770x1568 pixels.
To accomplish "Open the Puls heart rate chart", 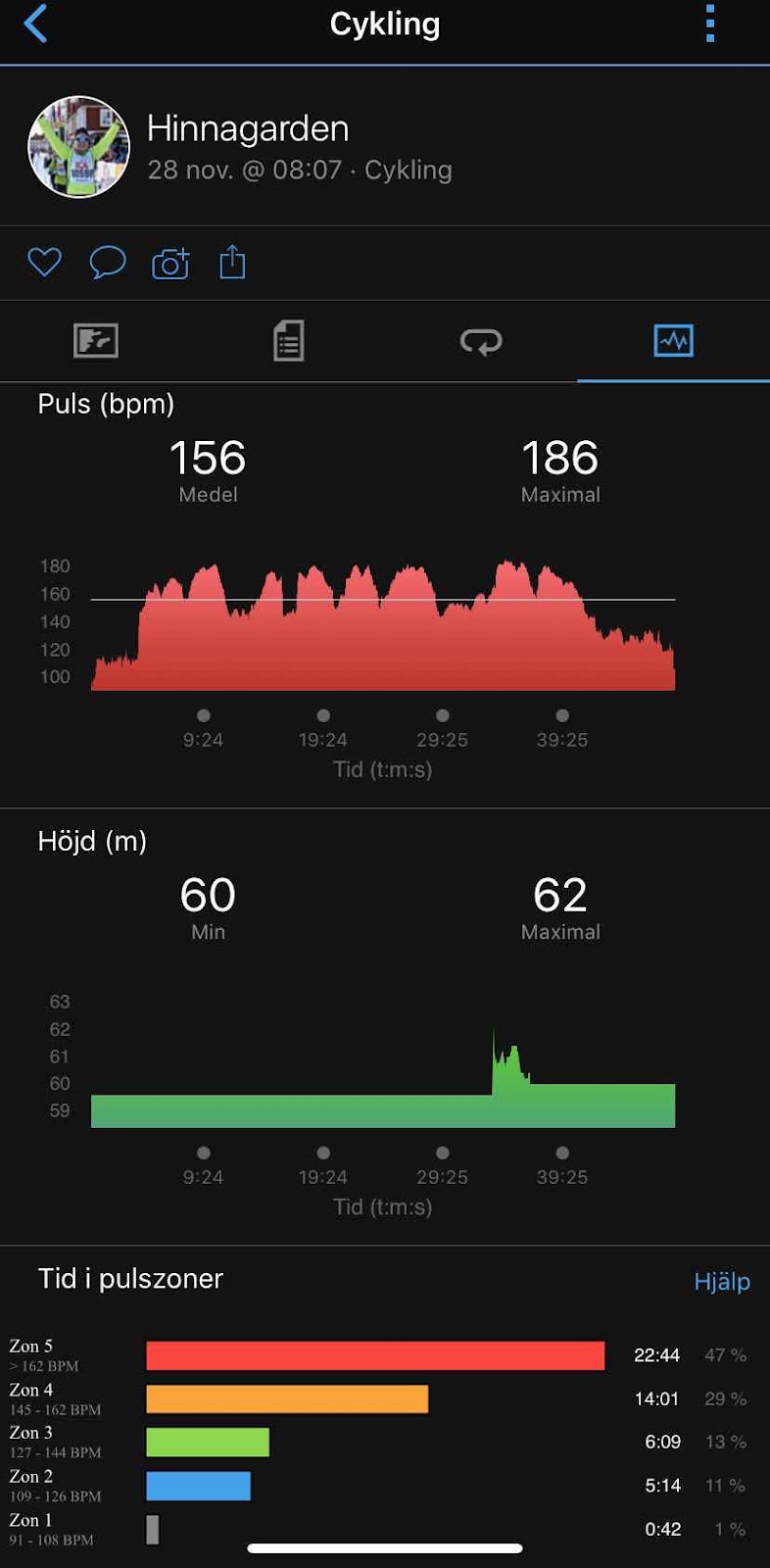I will click(x=383, y=626).
